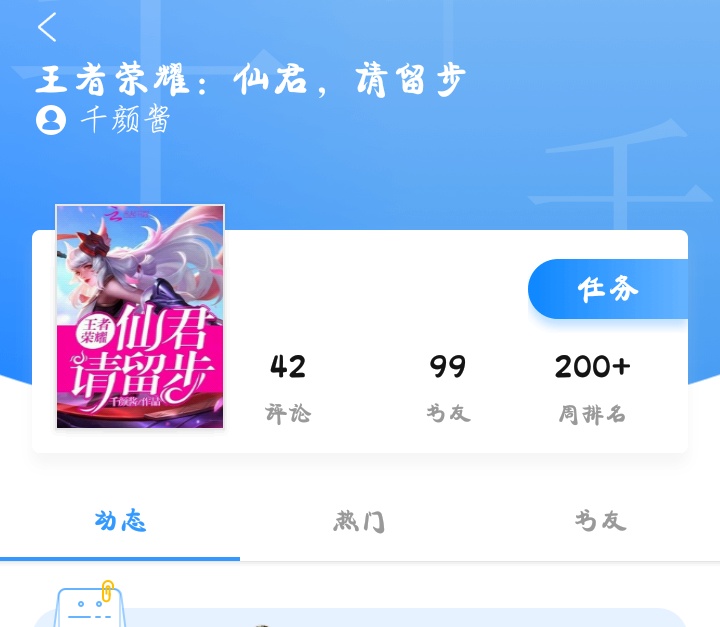Go back using the top-left arrow
The width and height of the screenshot is (720, 627).
tap(47, 27)
